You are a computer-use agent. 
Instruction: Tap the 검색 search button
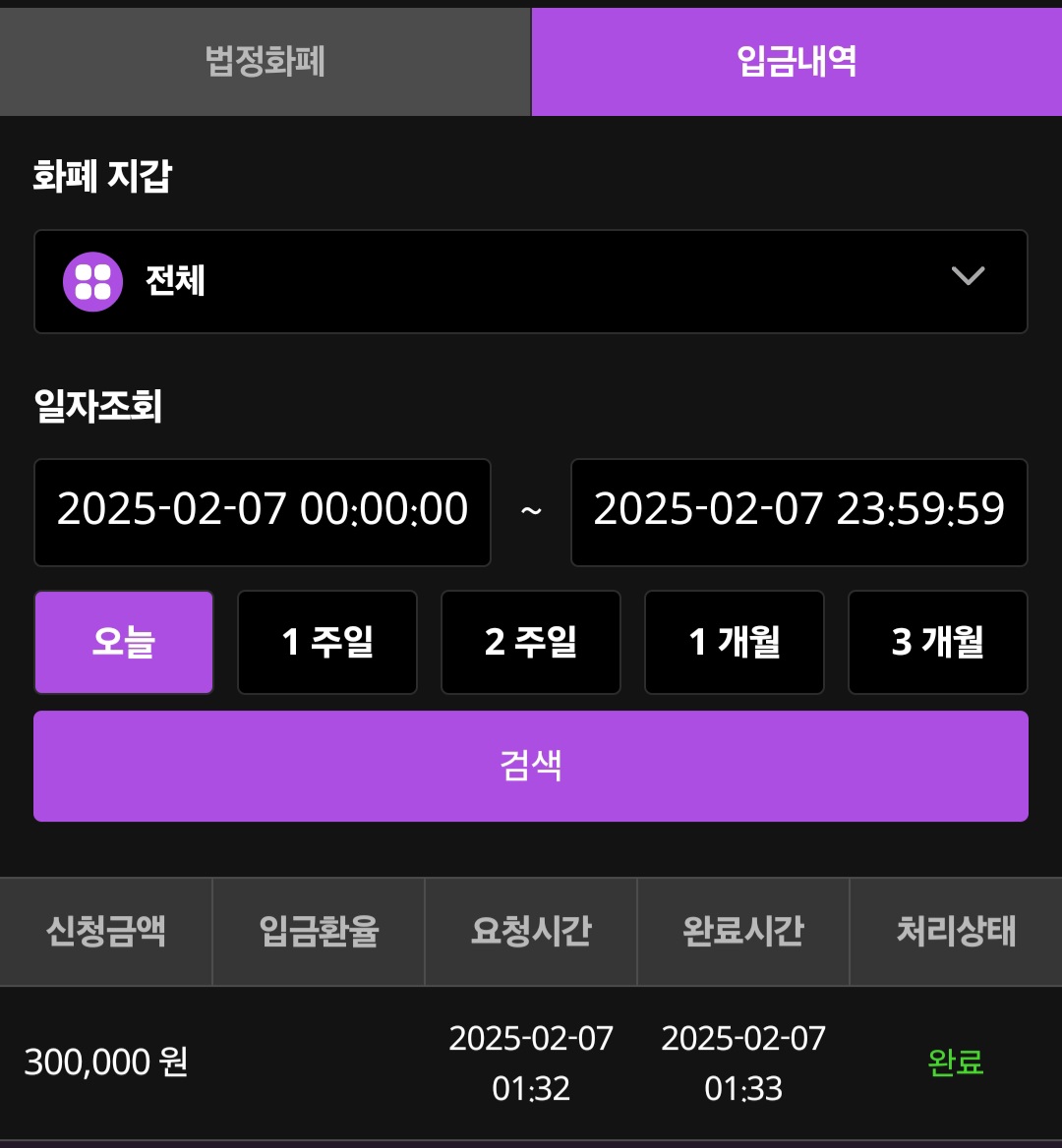(531, 766)
